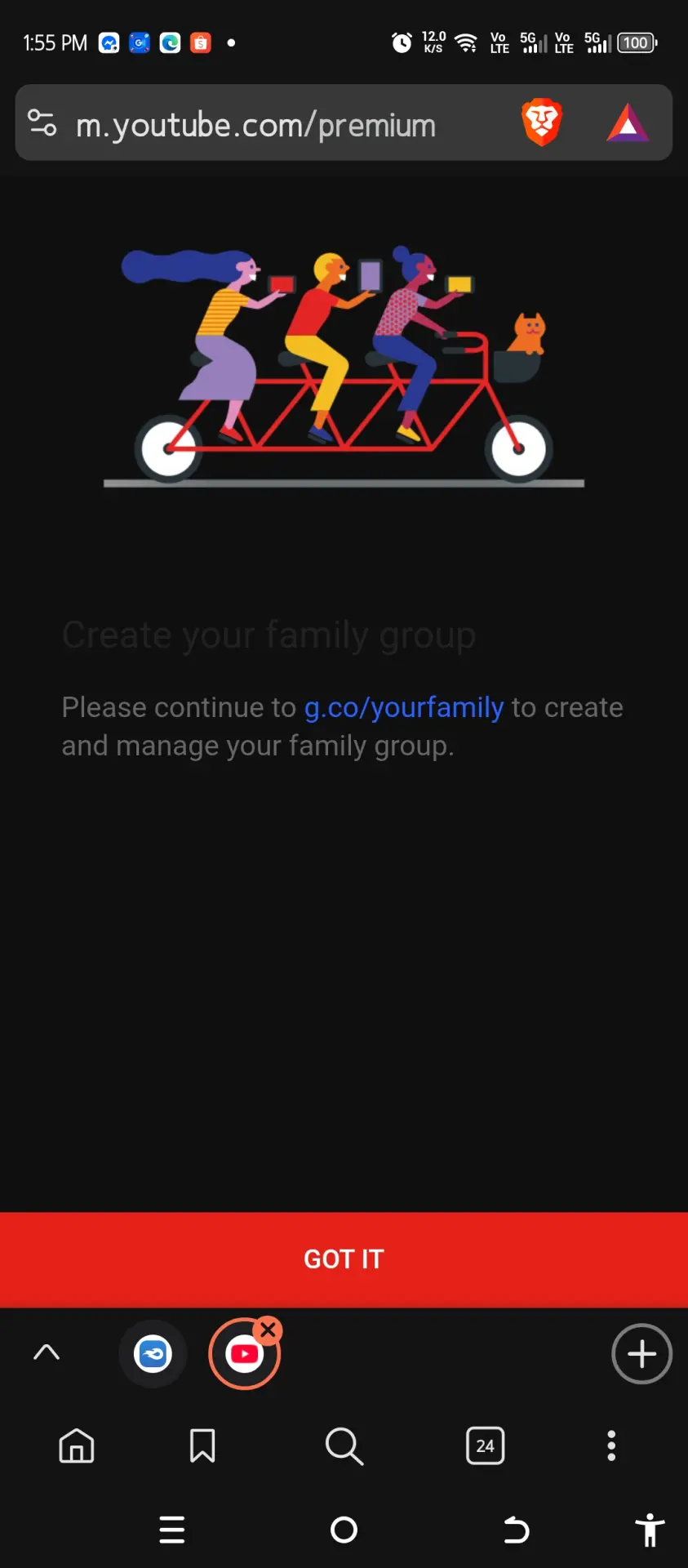Go back using the system back button
Viewport: 688px width, 1568px height.
click(x=516, y=1530)
